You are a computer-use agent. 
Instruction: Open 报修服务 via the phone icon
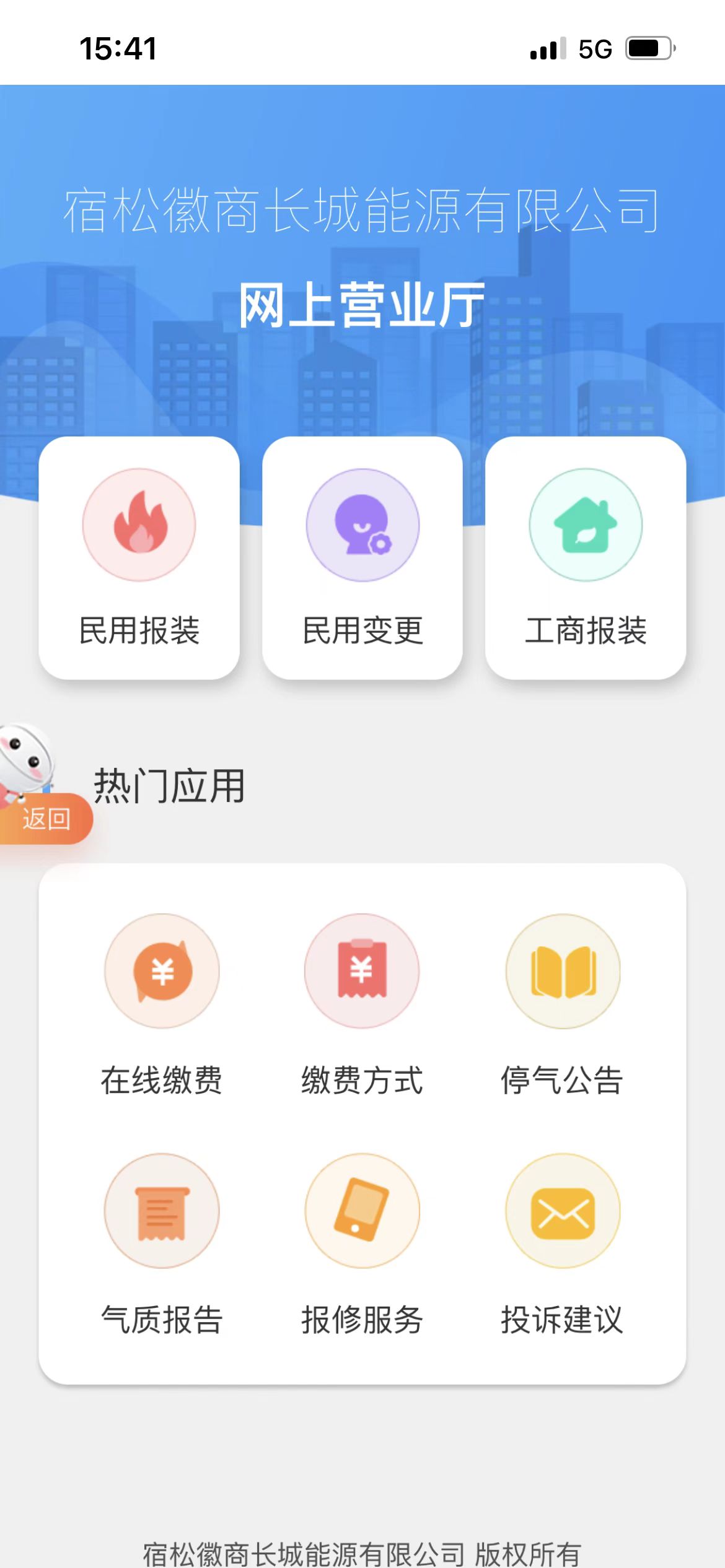(x=362, y=1212)
